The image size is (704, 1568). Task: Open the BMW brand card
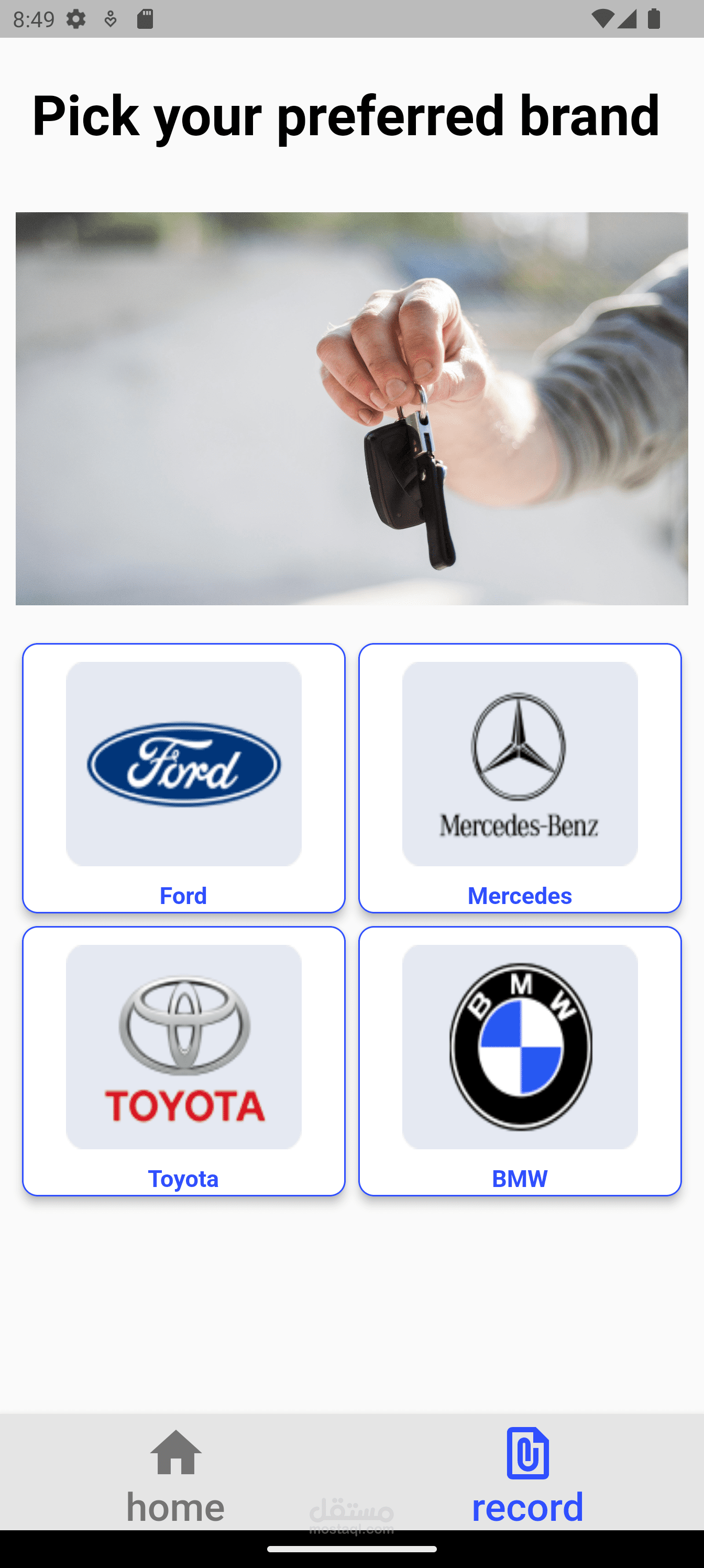tap(520, 1060)
